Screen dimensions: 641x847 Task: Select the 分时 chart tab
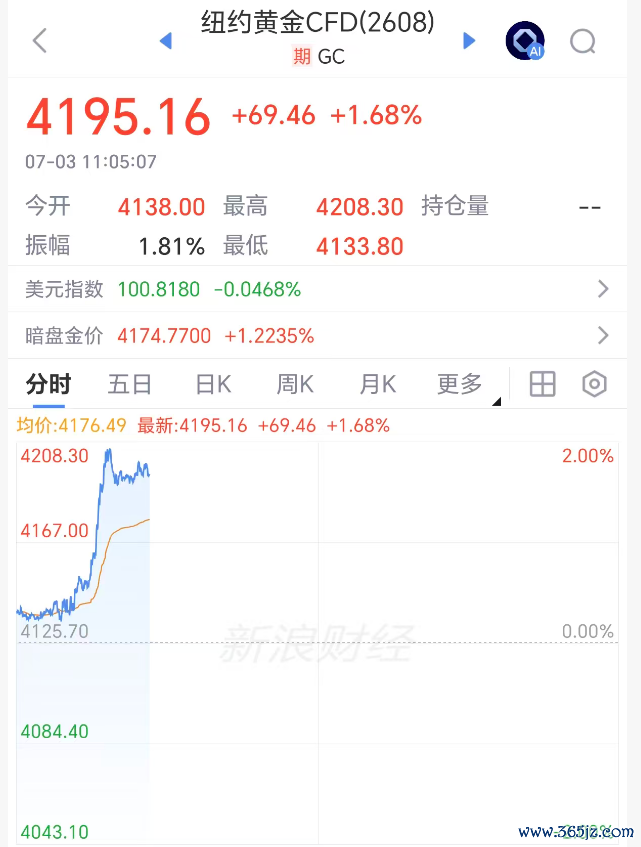(x=49, y=384)
